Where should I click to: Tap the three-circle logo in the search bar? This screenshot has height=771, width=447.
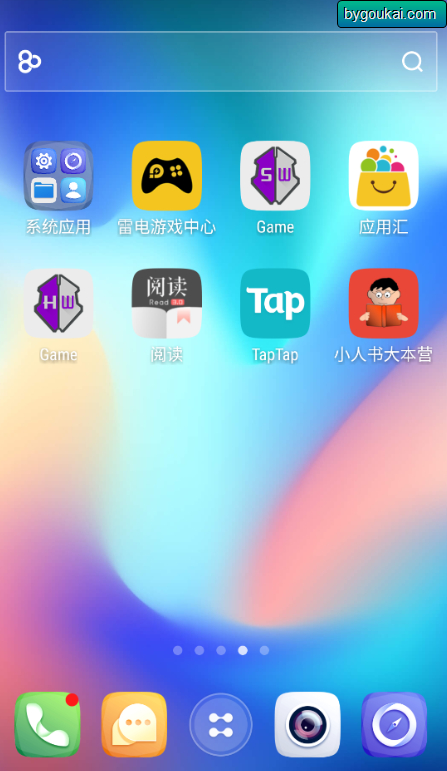tap(30, 61)
